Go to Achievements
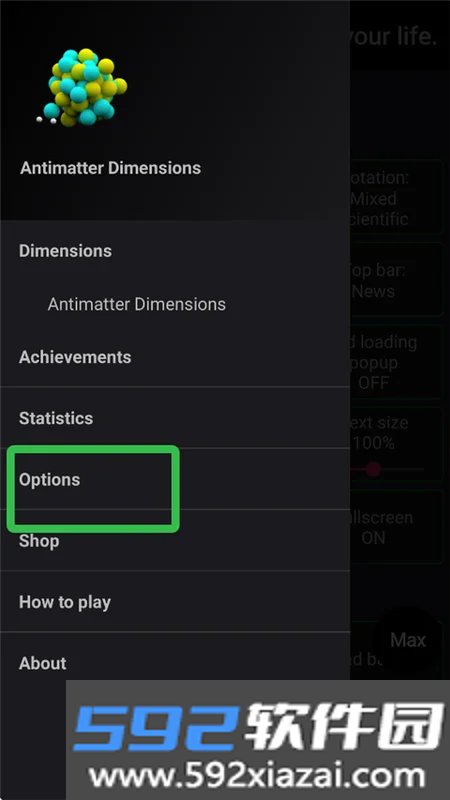 tap(174, 357)
